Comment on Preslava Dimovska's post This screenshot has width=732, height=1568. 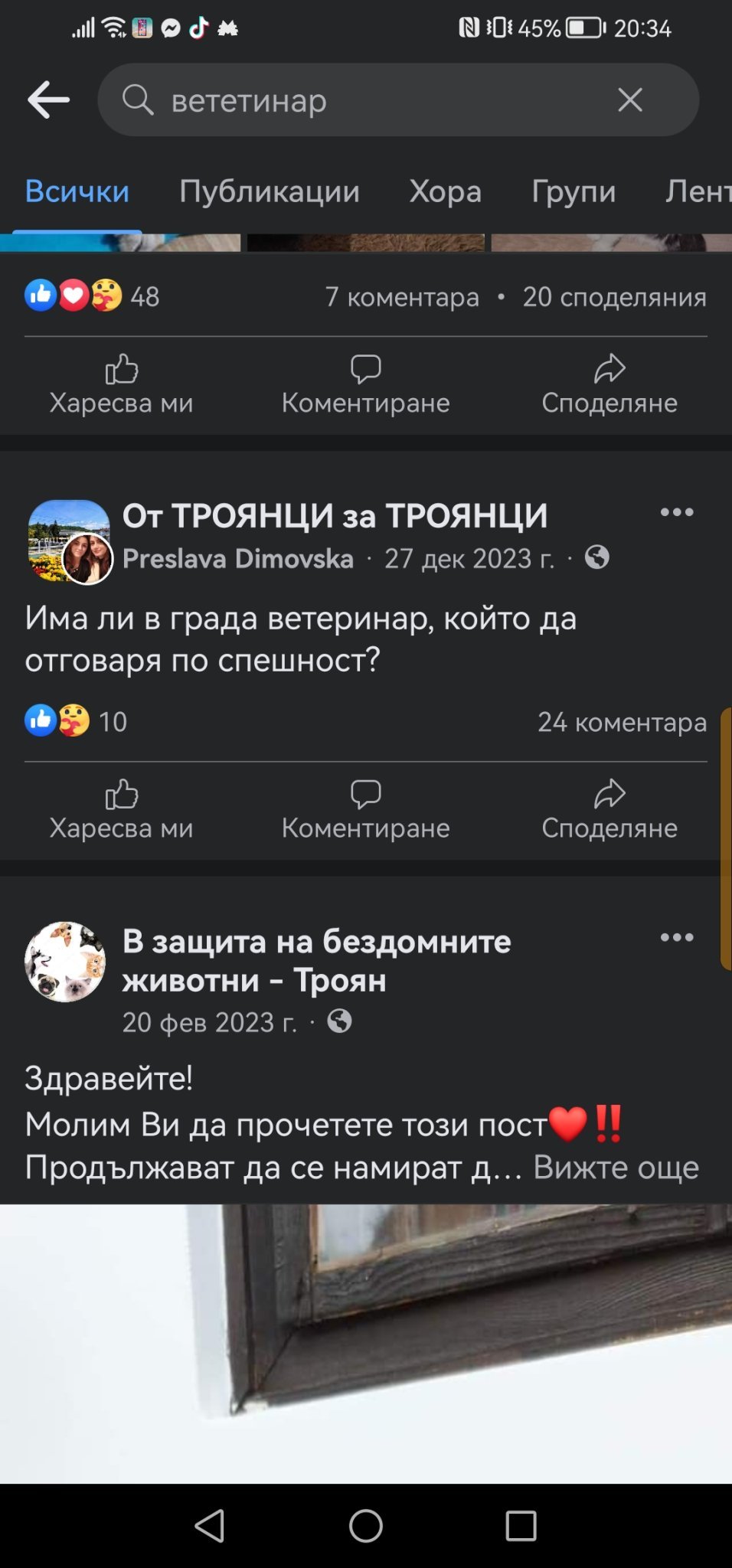[x=365, y=810]
